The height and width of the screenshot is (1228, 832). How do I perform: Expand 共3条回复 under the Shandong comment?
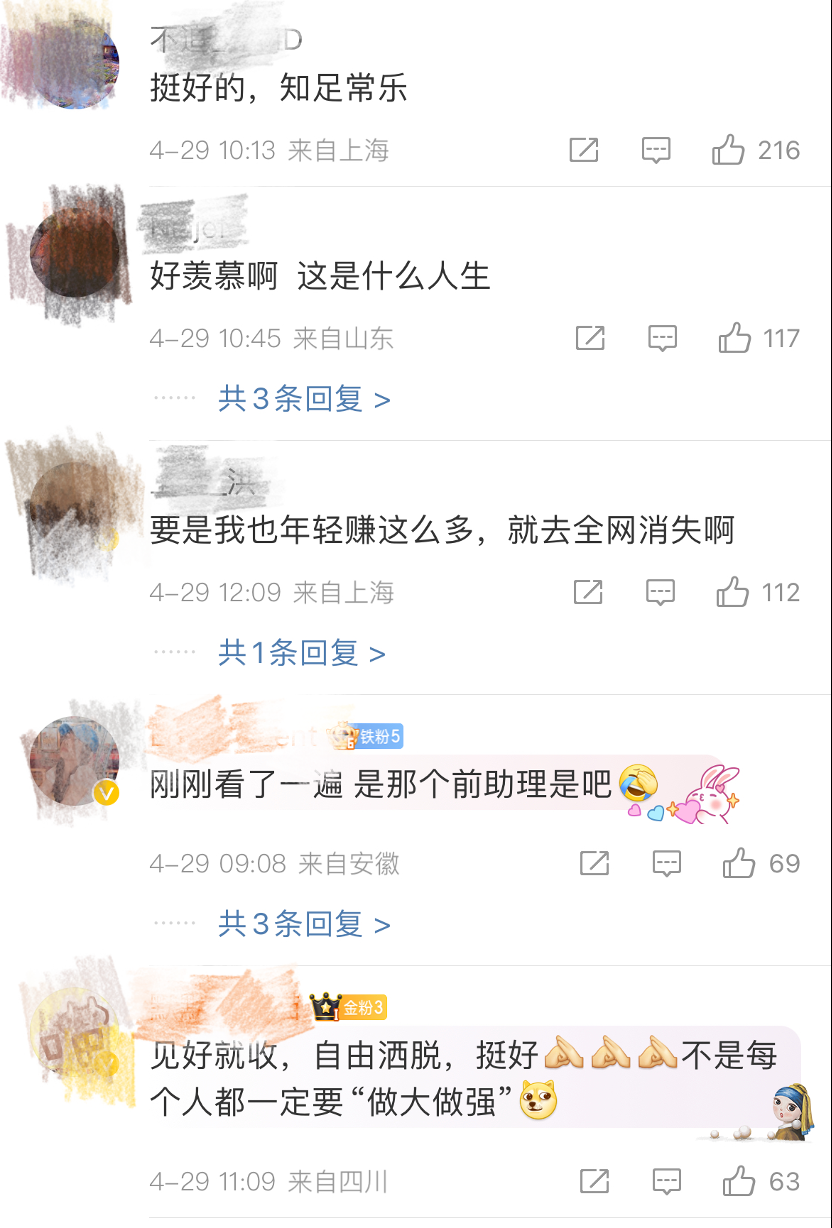[304, 400]
